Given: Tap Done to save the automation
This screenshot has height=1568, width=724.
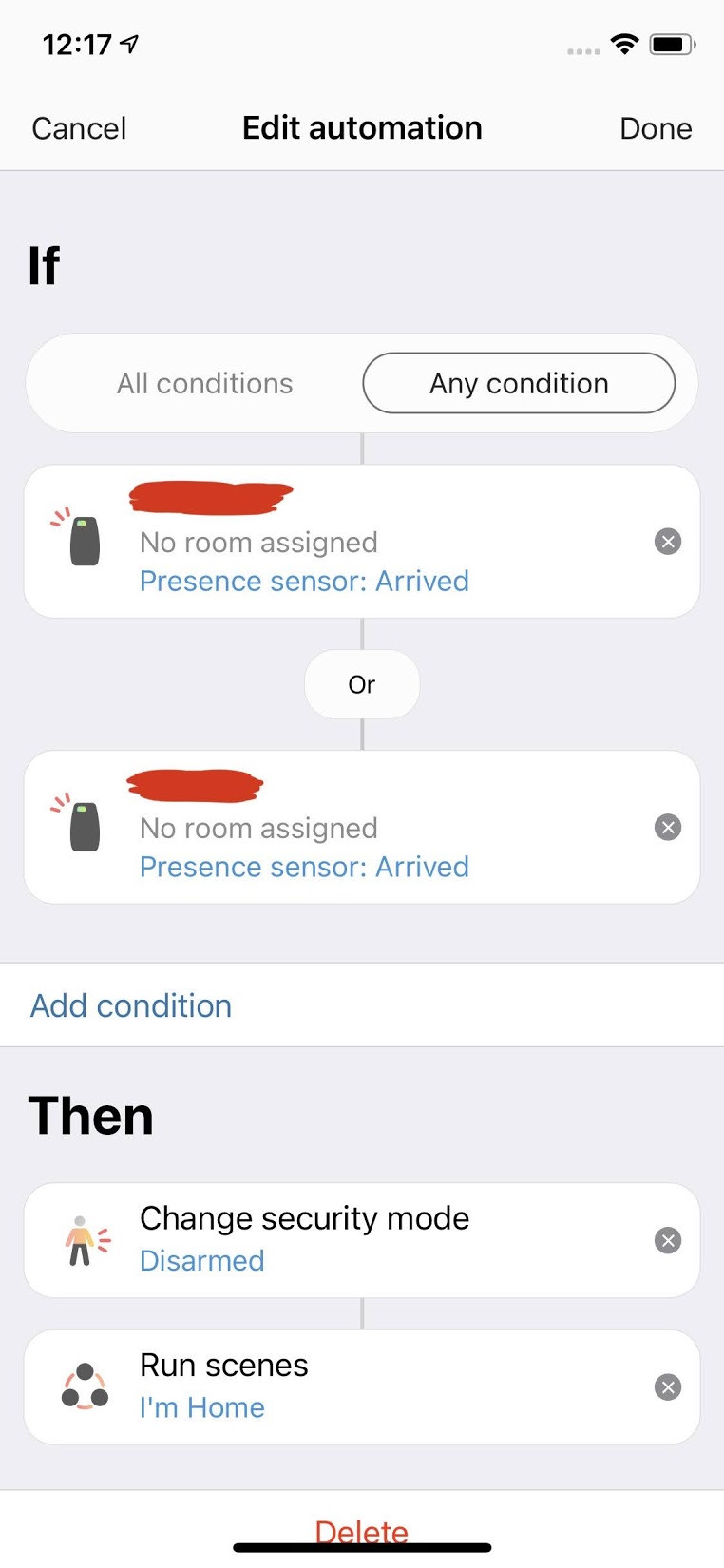Looking at the screenshot, I should (x=656, y=127).
